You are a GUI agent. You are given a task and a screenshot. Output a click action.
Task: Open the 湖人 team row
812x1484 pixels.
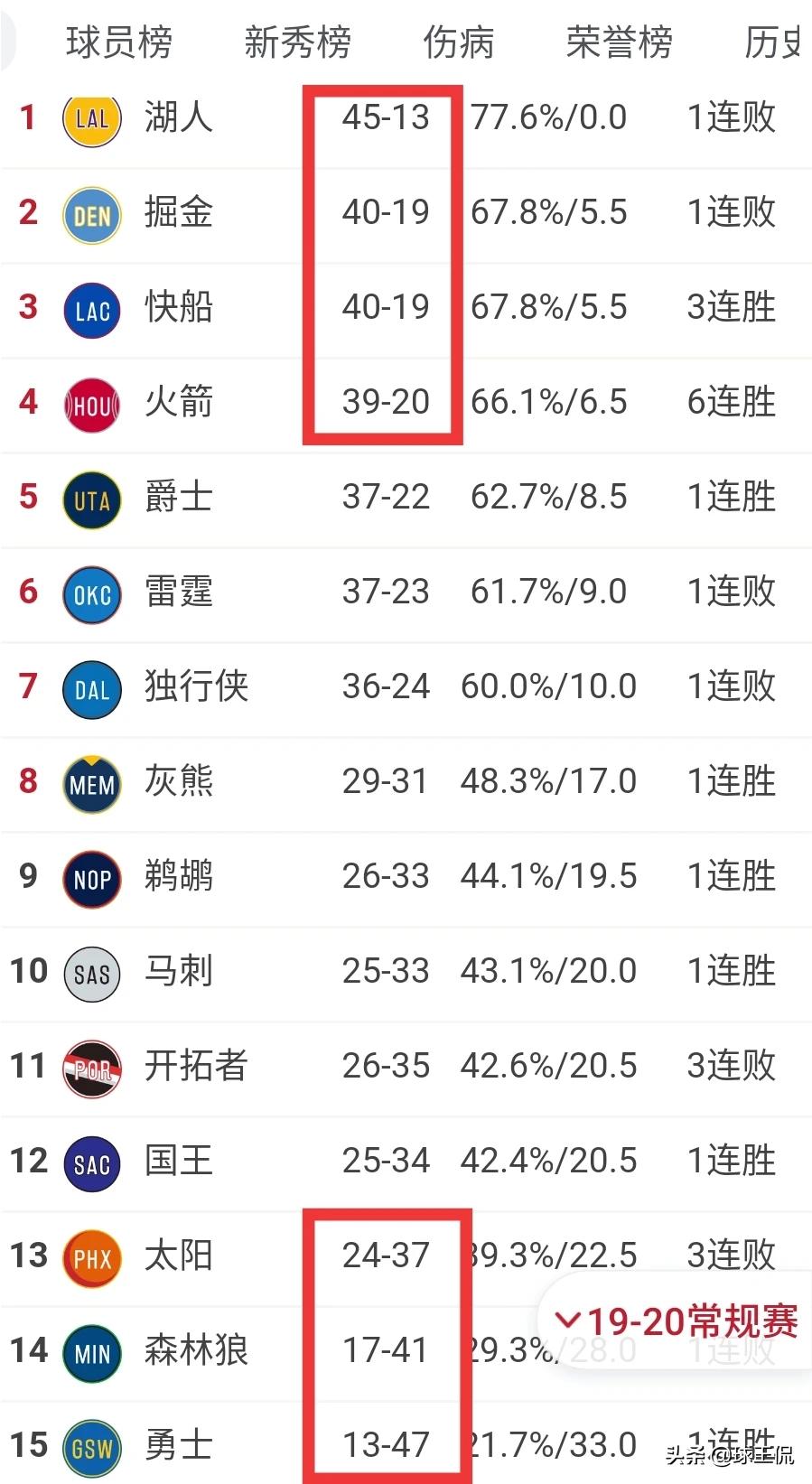pyautogui.click(x=406, y=117)
